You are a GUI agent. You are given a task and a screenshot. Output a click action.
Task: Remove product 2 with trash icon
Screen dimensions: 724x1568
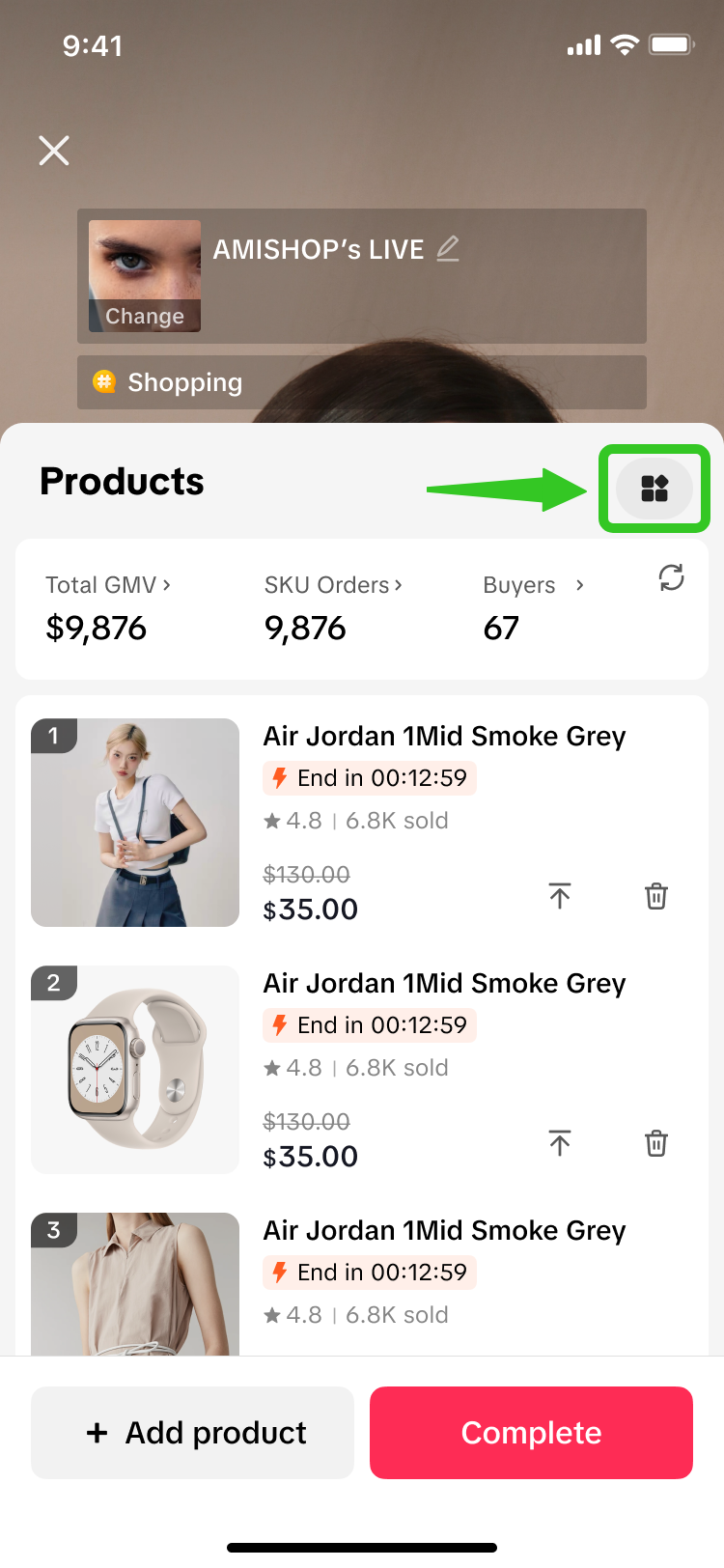tap(656, 1143)
